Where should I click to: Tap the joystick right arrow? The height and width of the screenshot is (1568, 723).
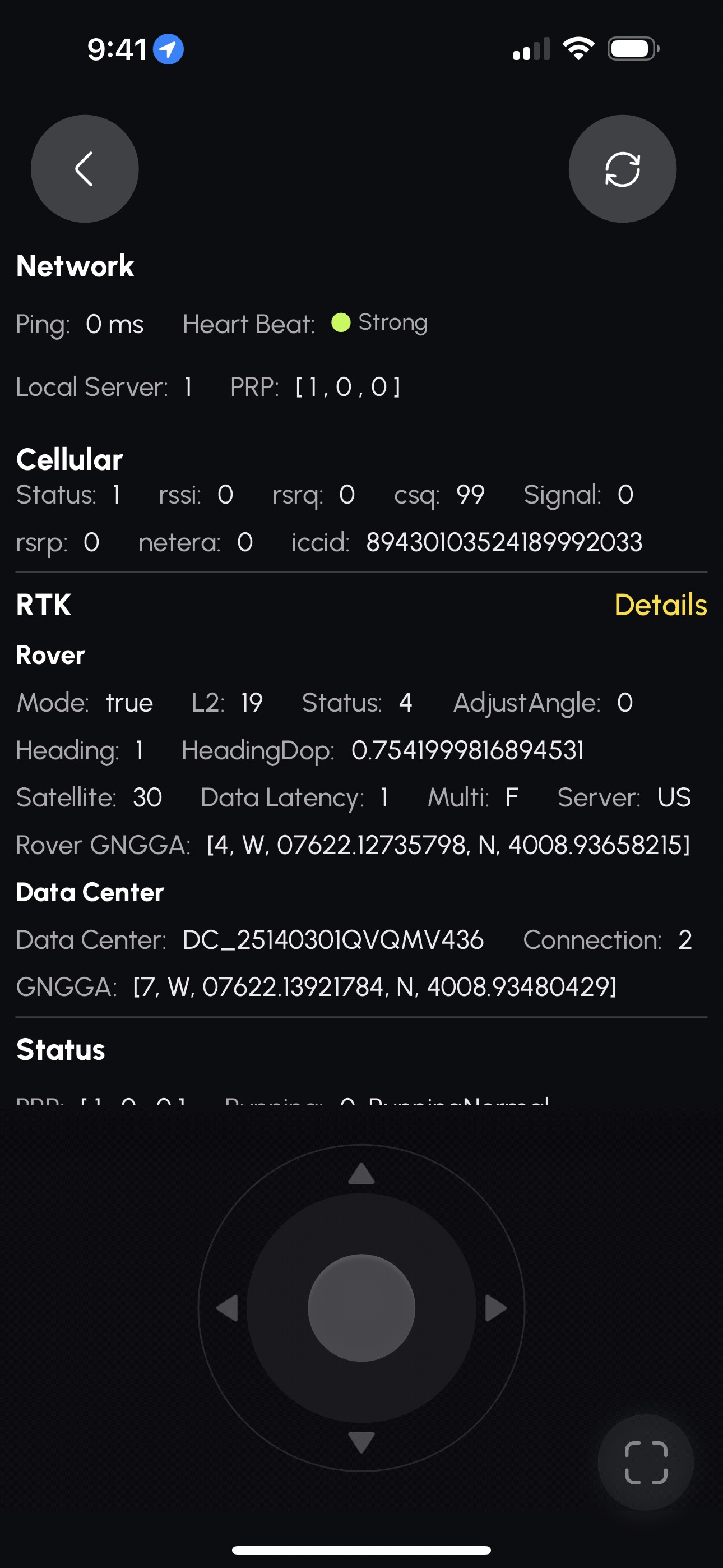[495, 1307]
